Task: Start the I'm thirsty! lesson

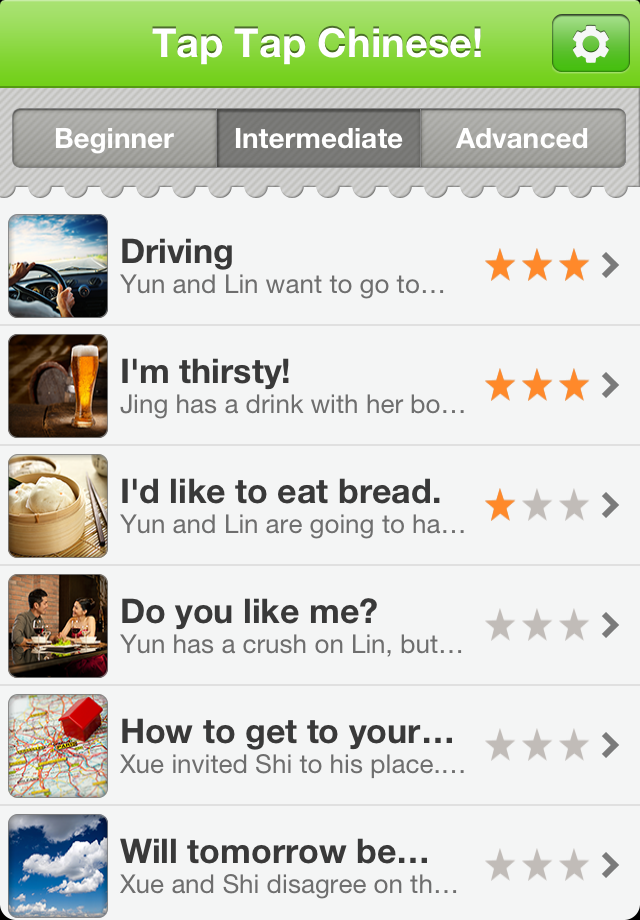Action: coord(320,386)
